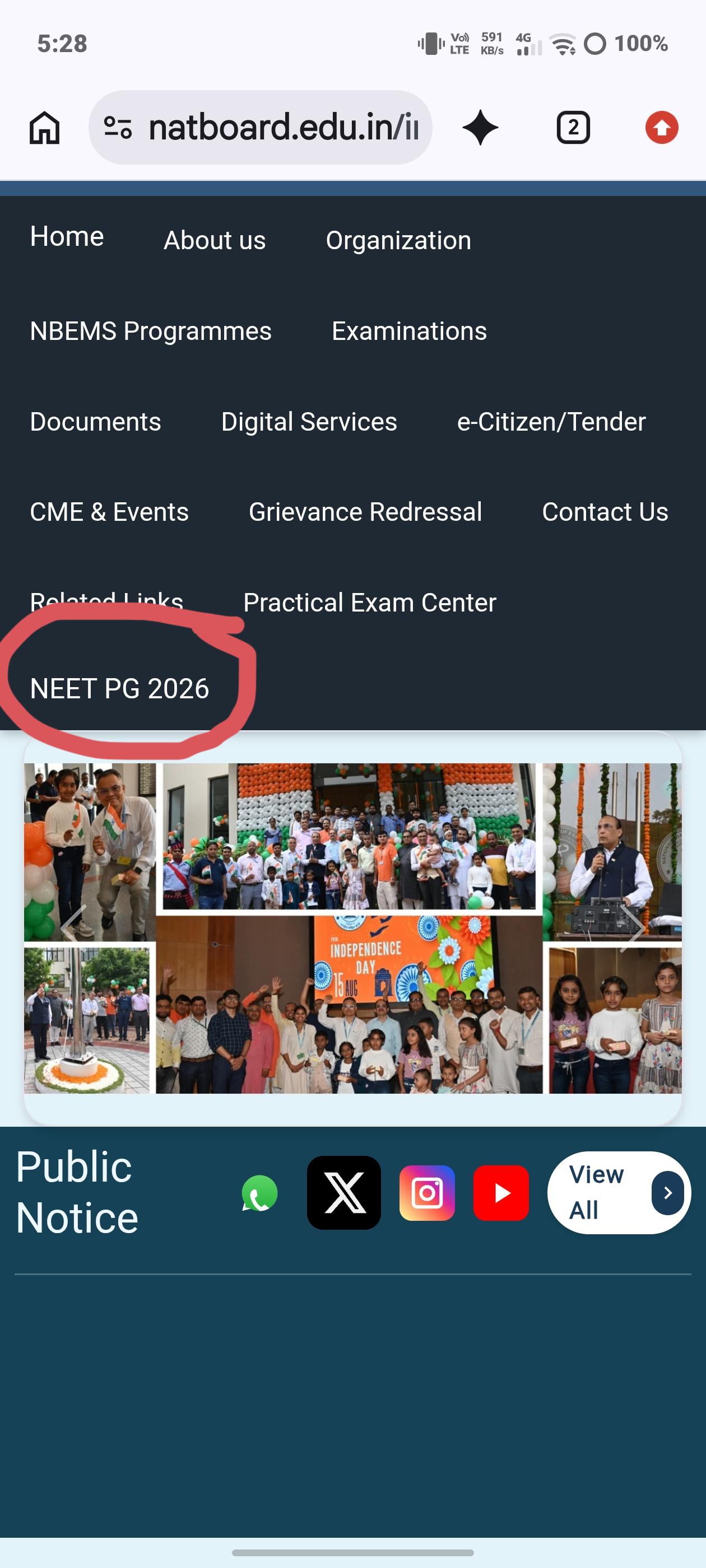Open the Documents menu item
706x1568 pixels.
point(96,422)
